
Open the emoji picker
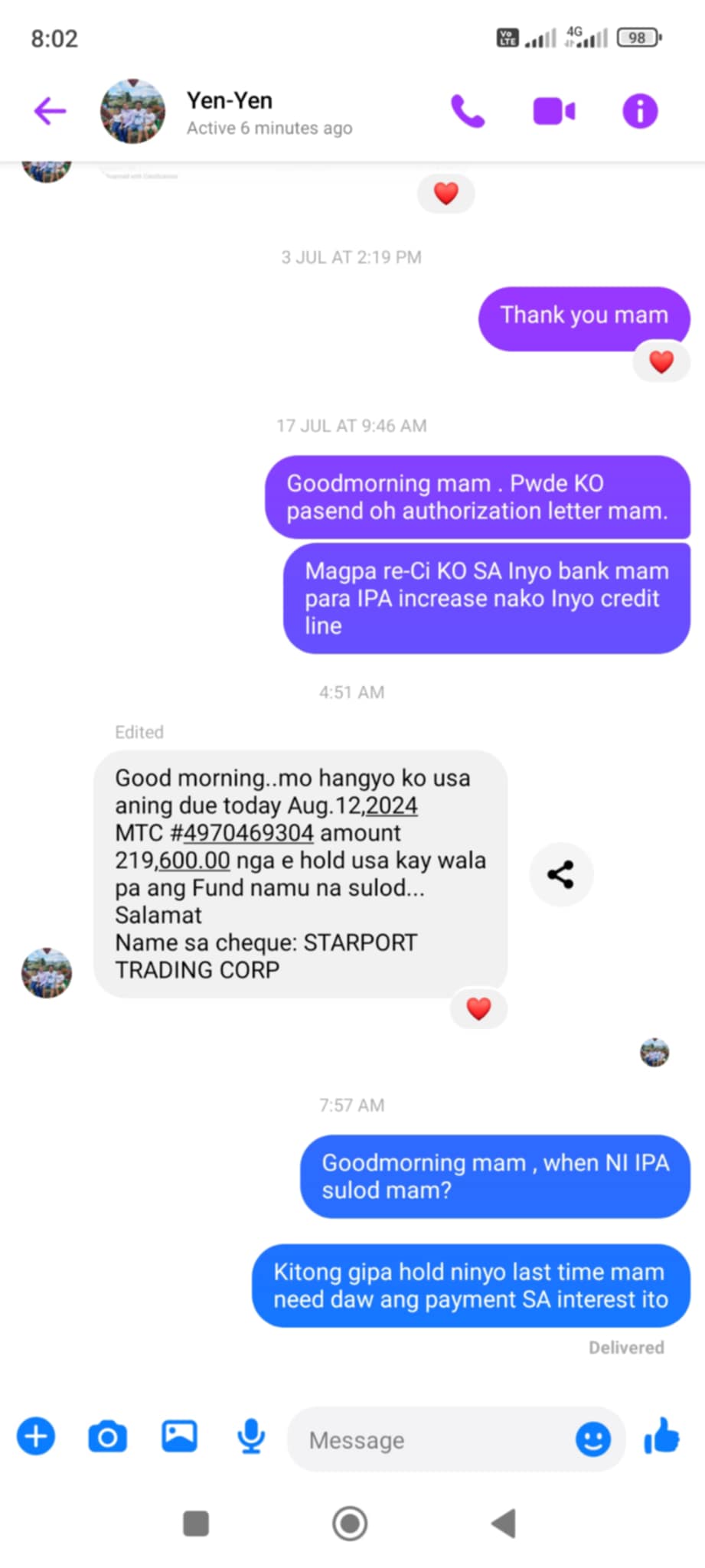(x=593, y=1439)
